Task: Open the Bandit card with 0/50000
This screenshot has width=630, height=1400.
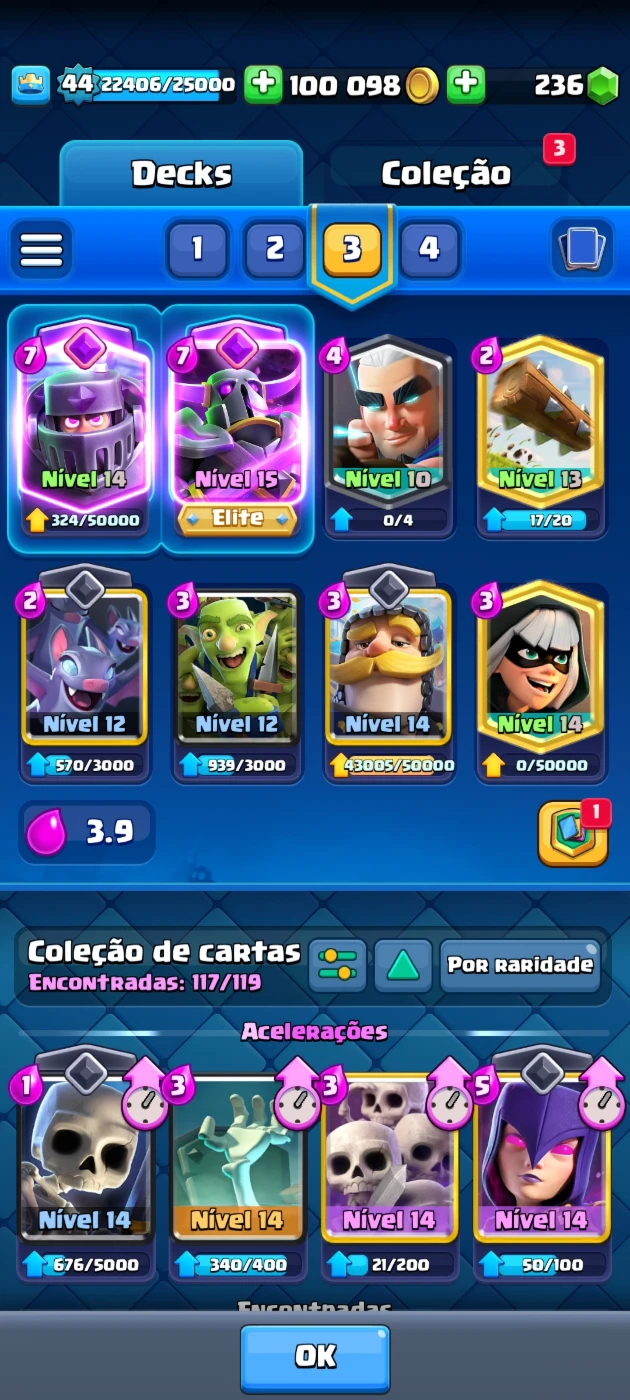Action: [541, 680]
